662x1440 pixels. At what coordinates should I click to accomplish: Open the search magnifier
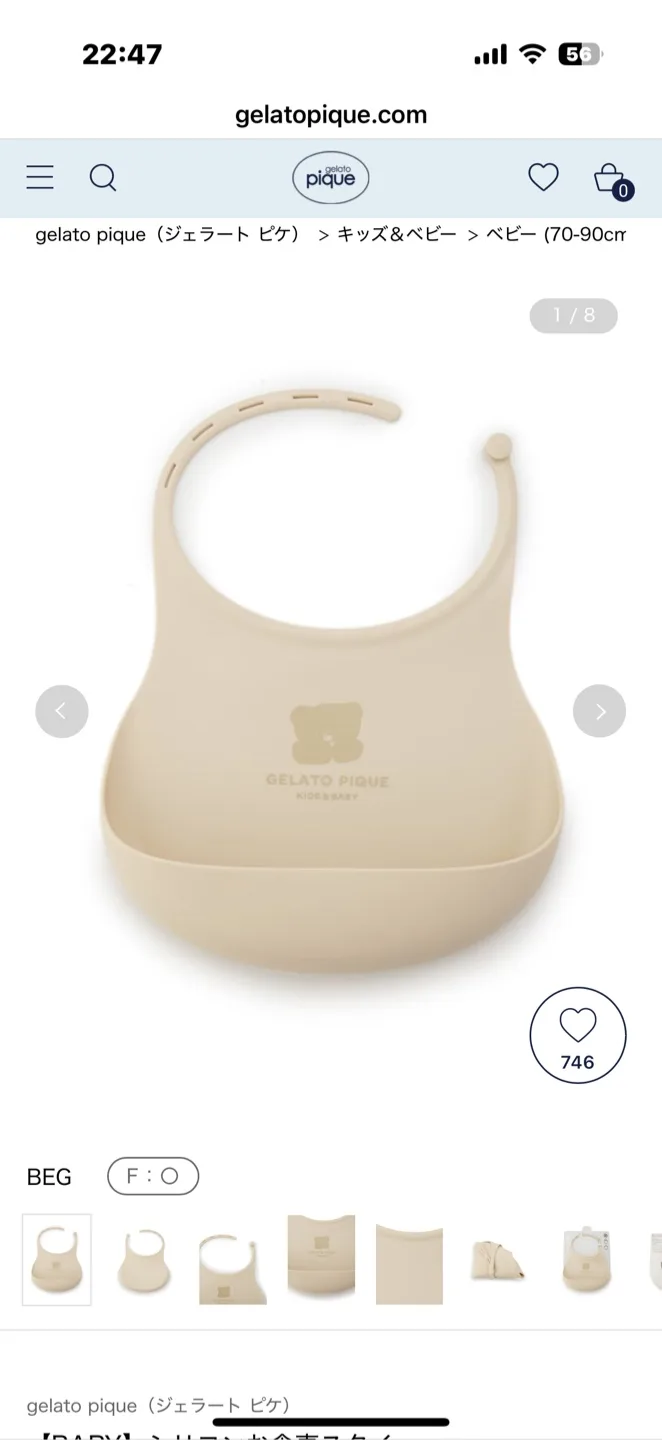coord(103,178)
